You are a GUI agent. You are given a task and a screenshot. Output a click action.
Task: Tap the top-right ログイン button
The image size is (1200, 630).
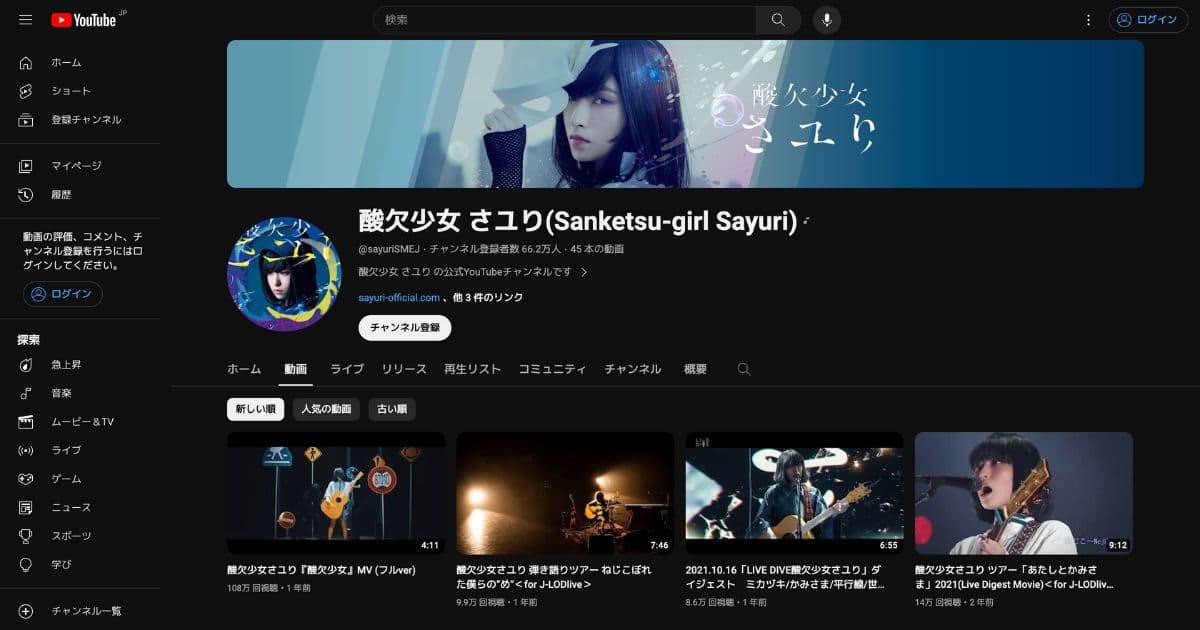tap(1148, 20)
